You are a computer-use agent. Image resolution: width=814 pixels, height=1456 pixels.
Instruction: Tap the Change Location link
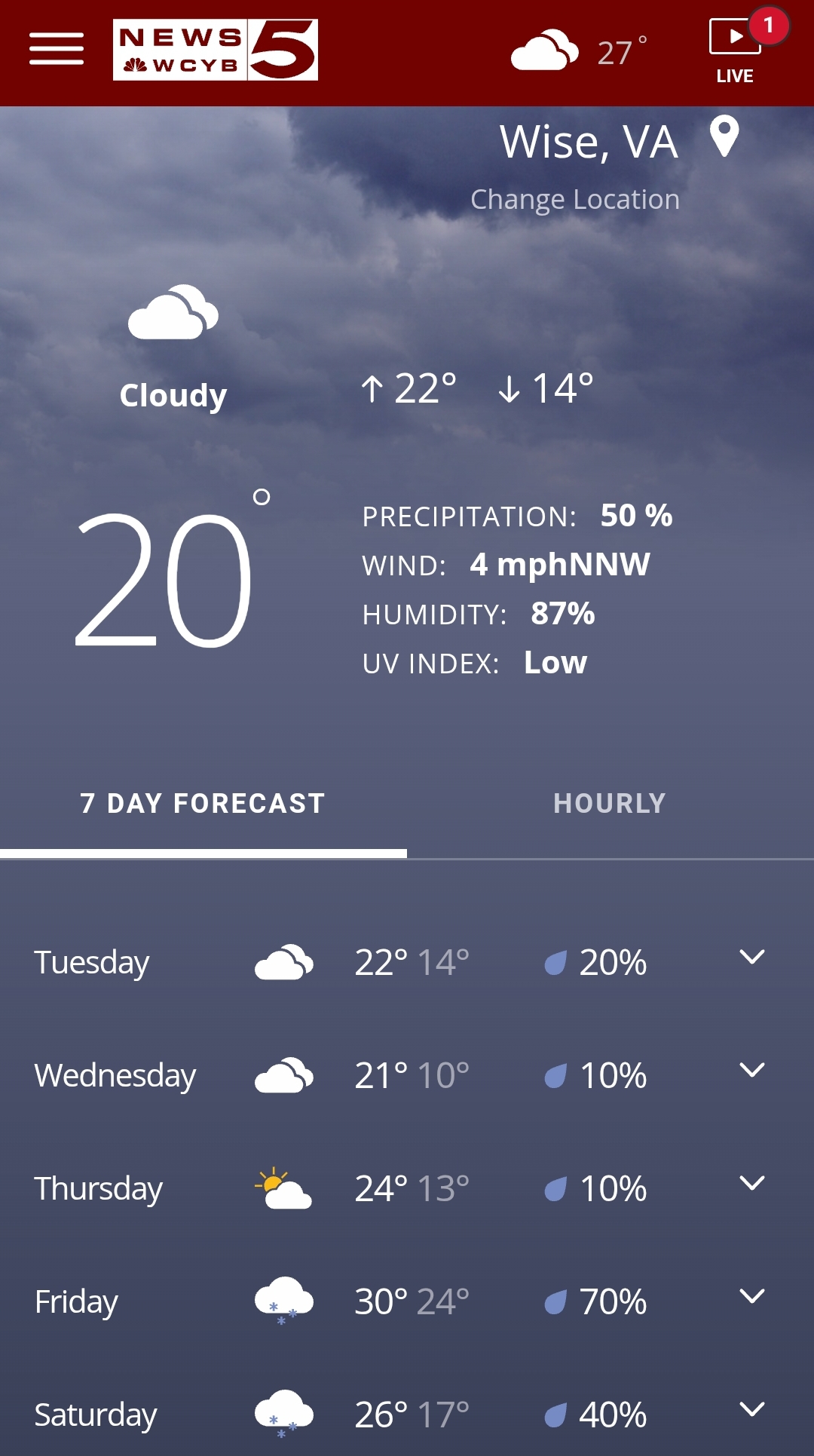click(x=575, y=199)
